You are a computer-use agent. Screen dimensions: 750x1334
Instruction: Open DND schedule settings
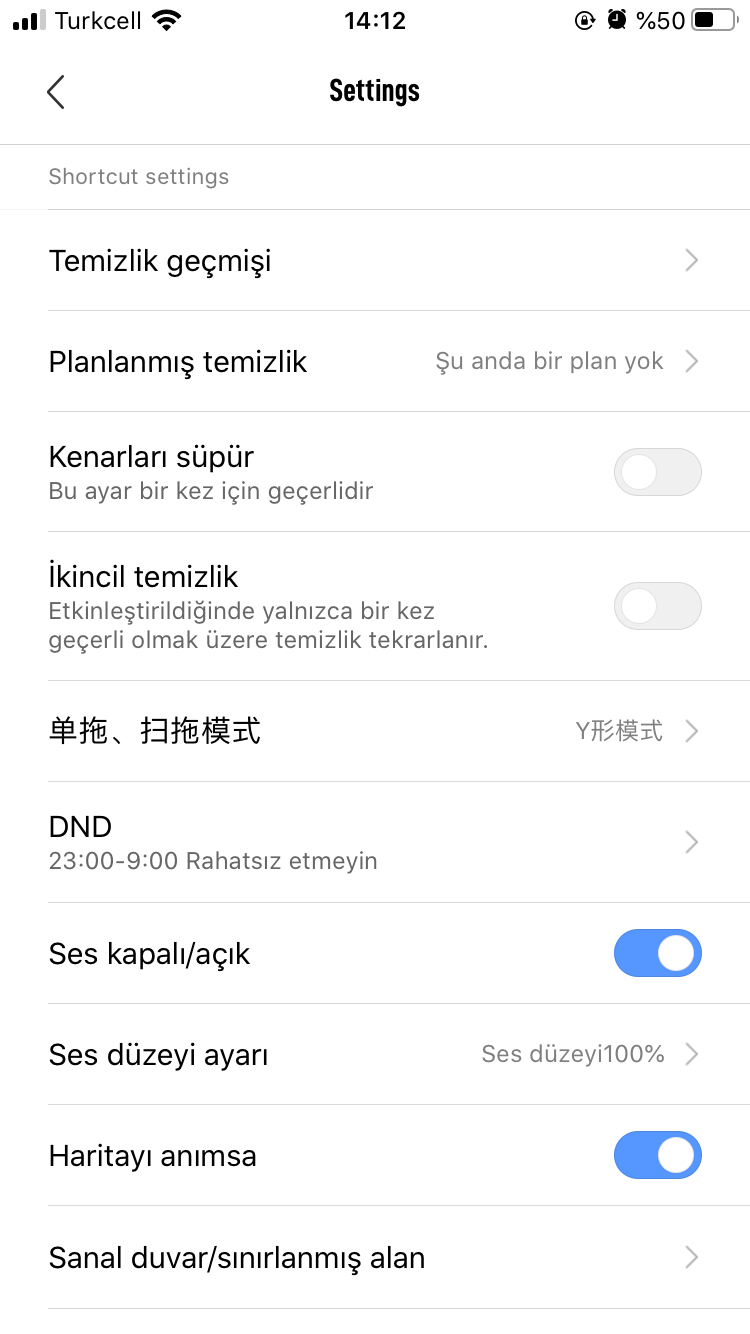(x=375, y=843)
